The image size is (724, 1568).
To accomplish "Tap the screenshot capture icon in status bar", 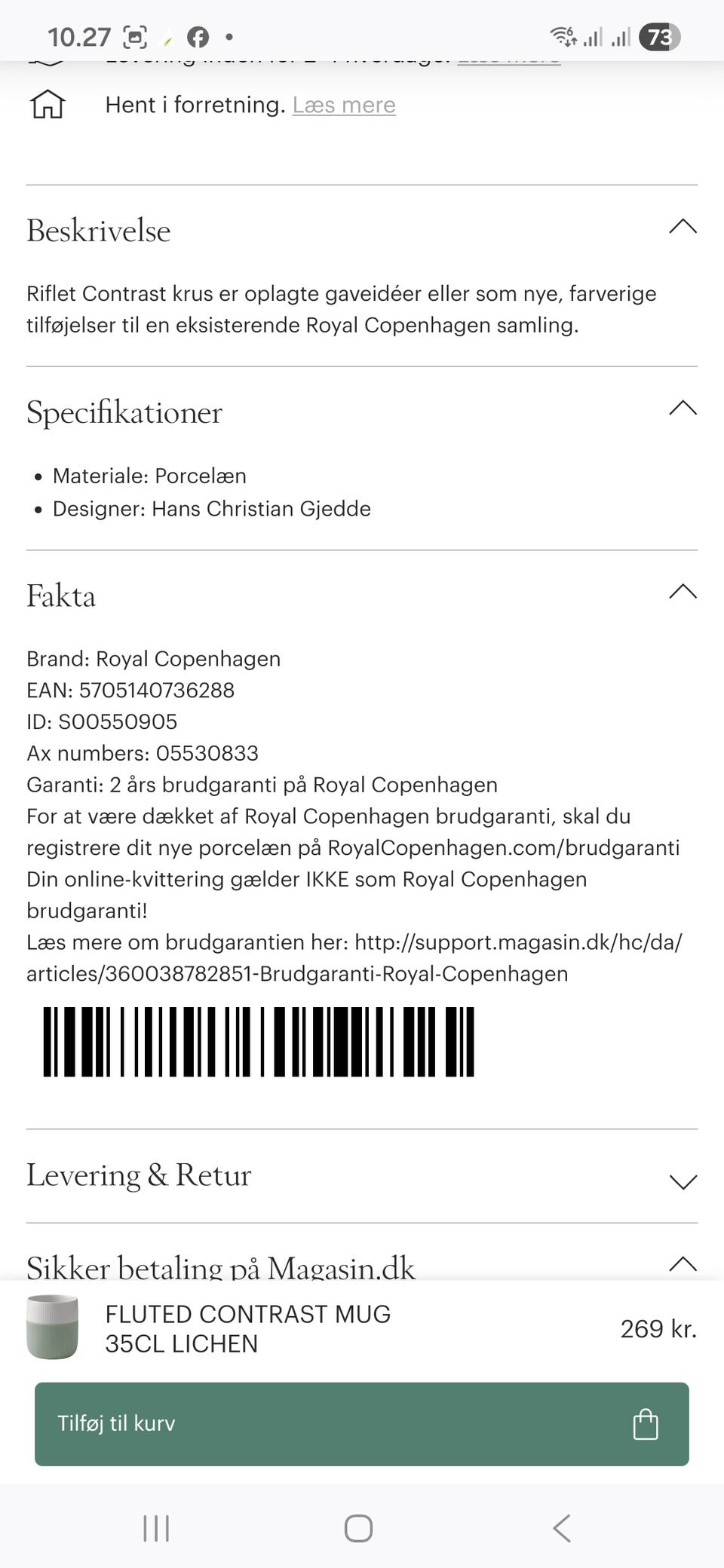I will 136,35.
